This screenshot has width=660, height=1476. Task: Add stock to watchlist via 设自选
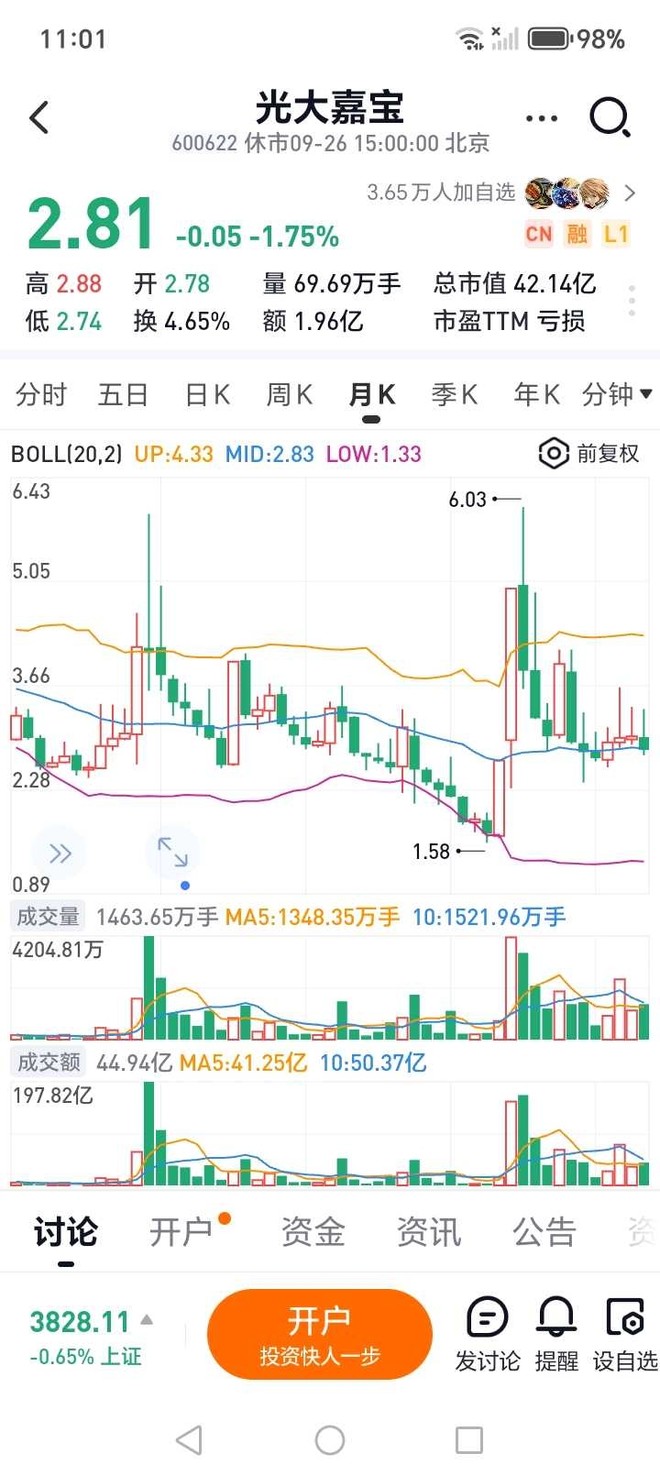click(x=625, y=1334)
